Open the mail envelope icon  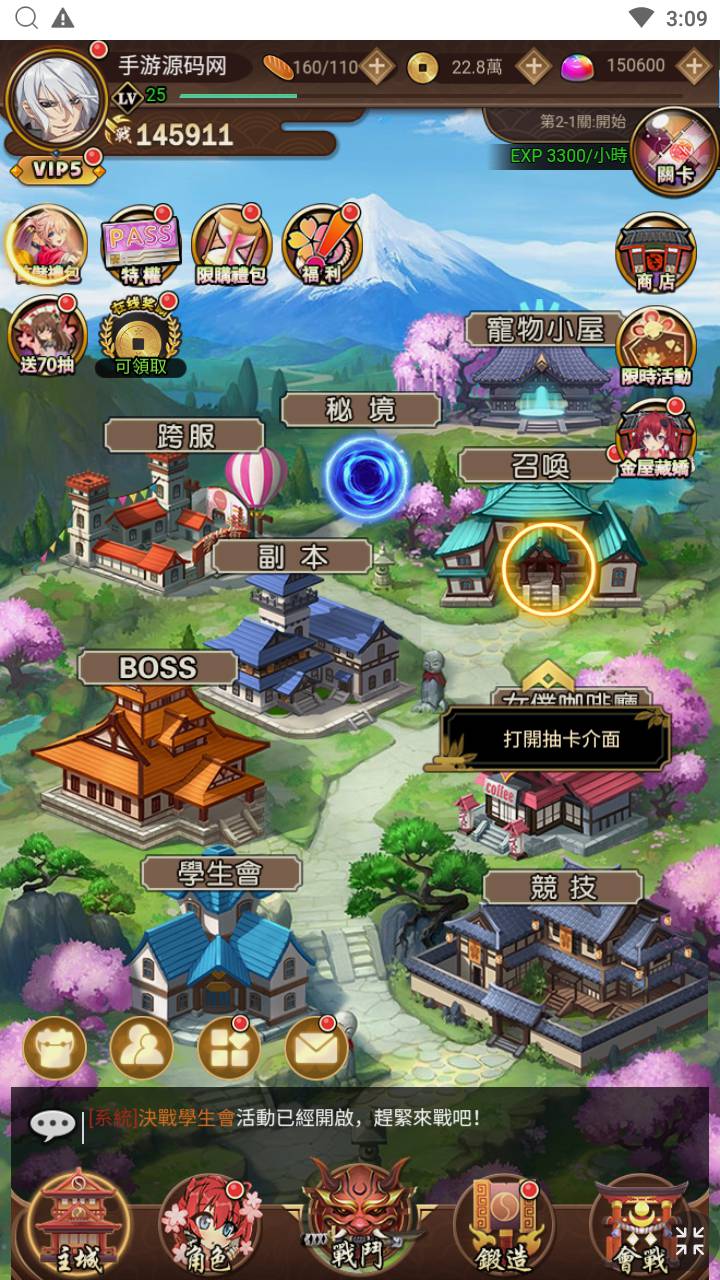pos(316,1048)
